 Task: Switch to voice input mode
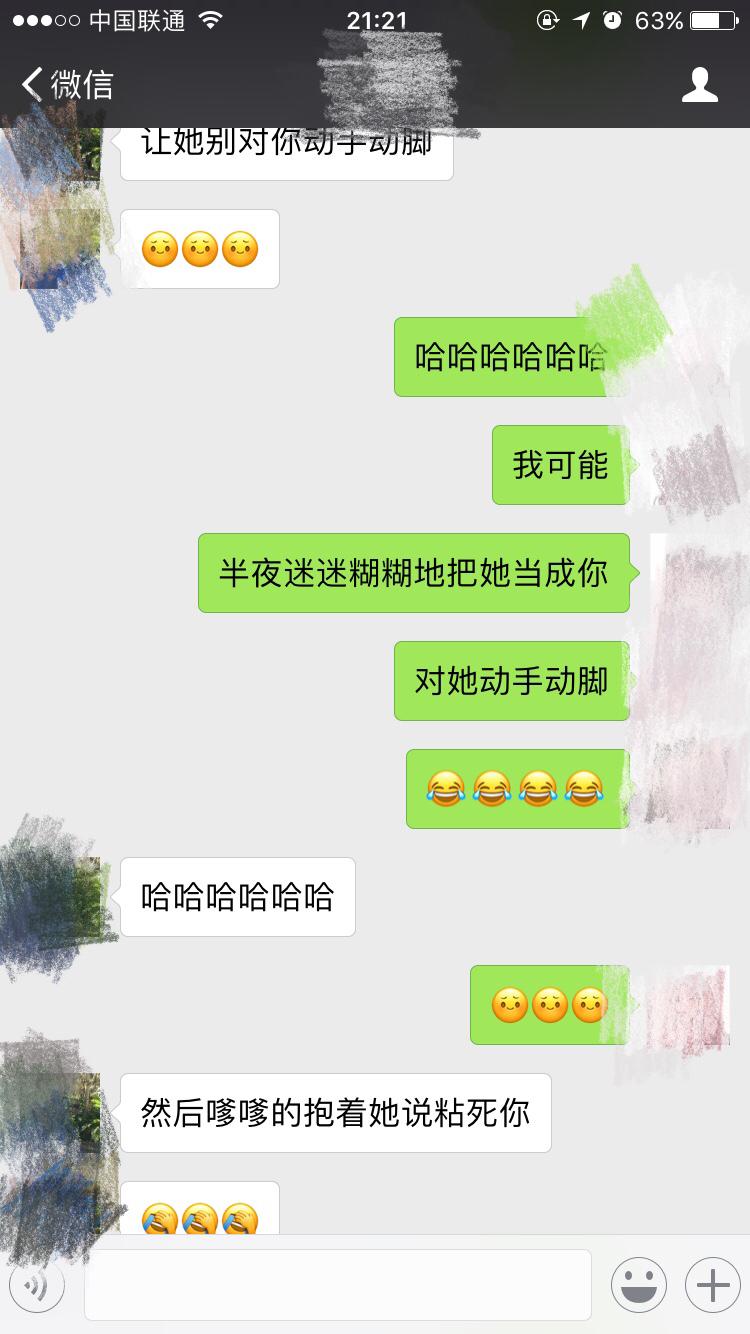click(x=37, y=1285)
